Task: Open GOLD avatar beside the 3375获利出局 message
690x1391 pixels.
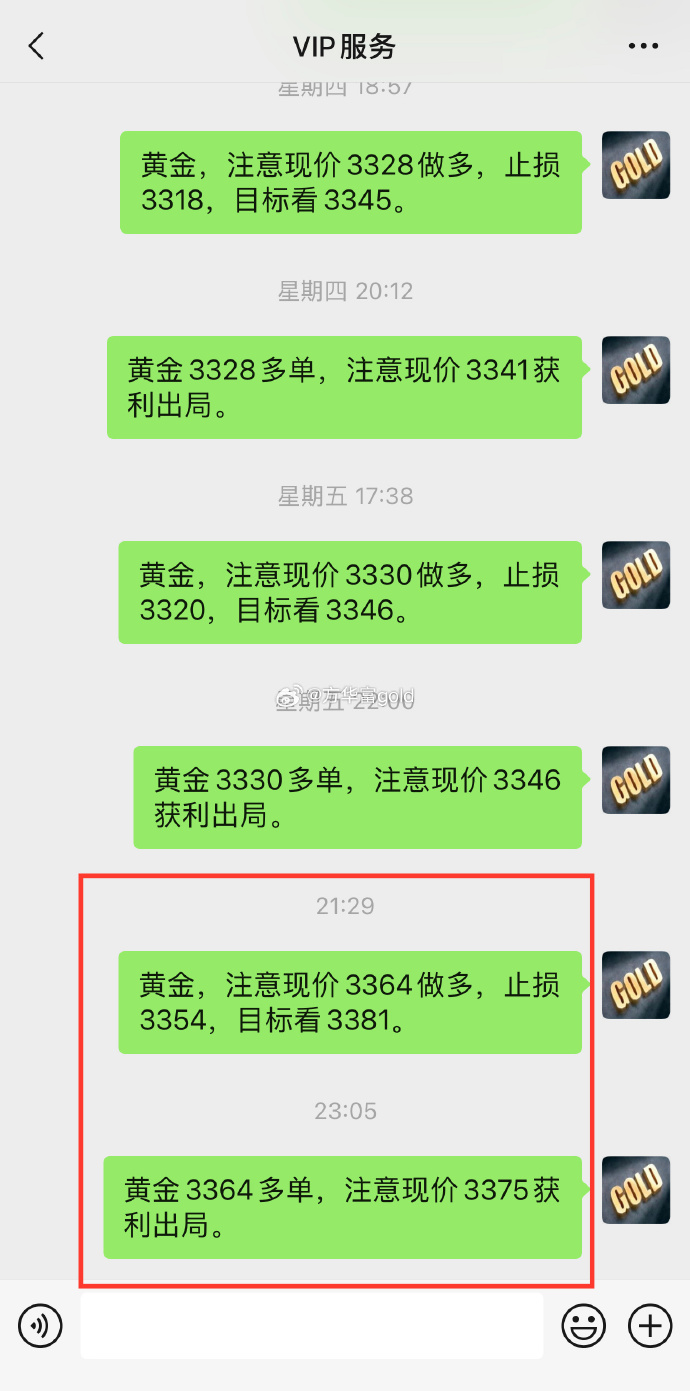Action: click(635, 1190)
